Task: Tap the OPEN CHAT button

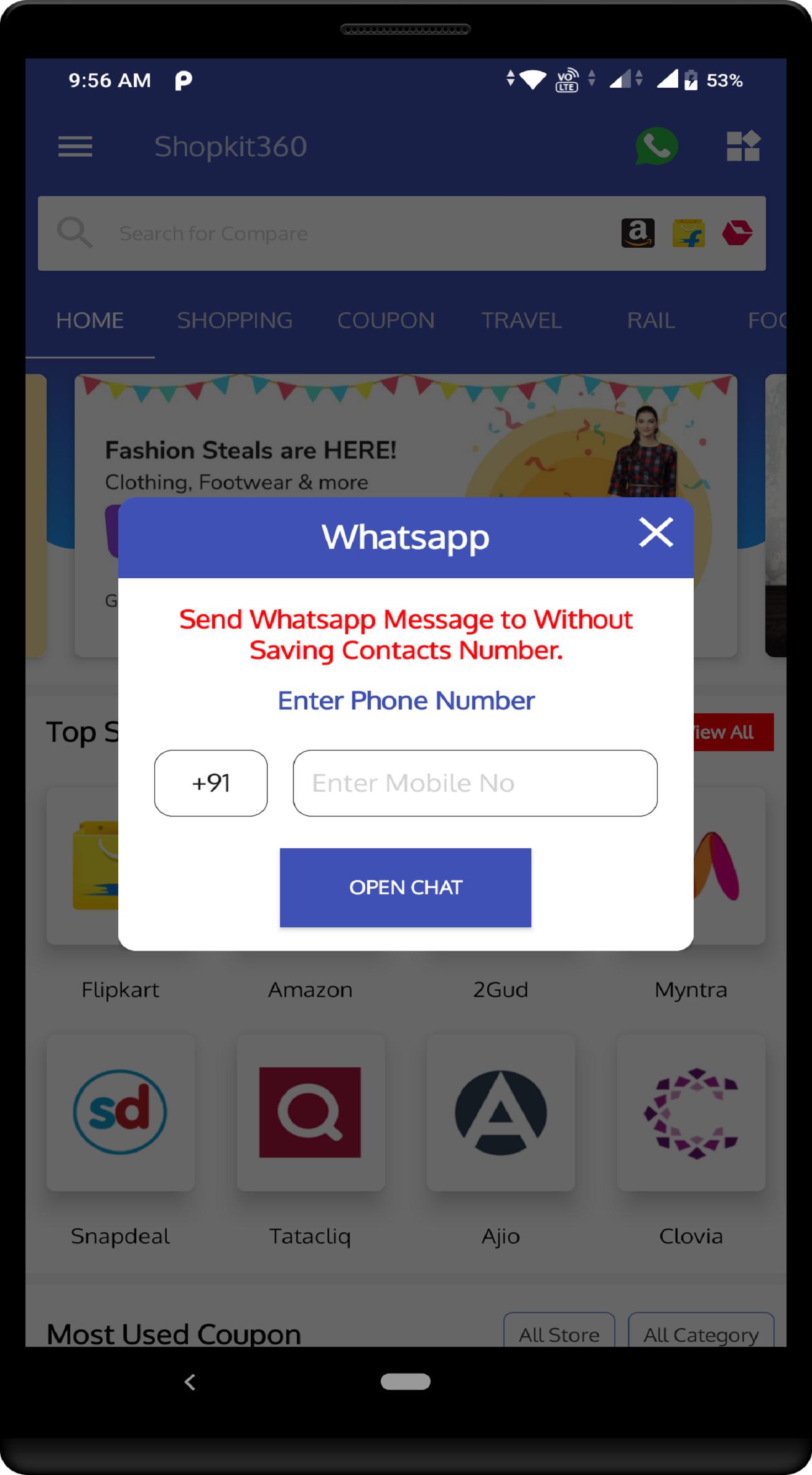Action: (406, 887)
